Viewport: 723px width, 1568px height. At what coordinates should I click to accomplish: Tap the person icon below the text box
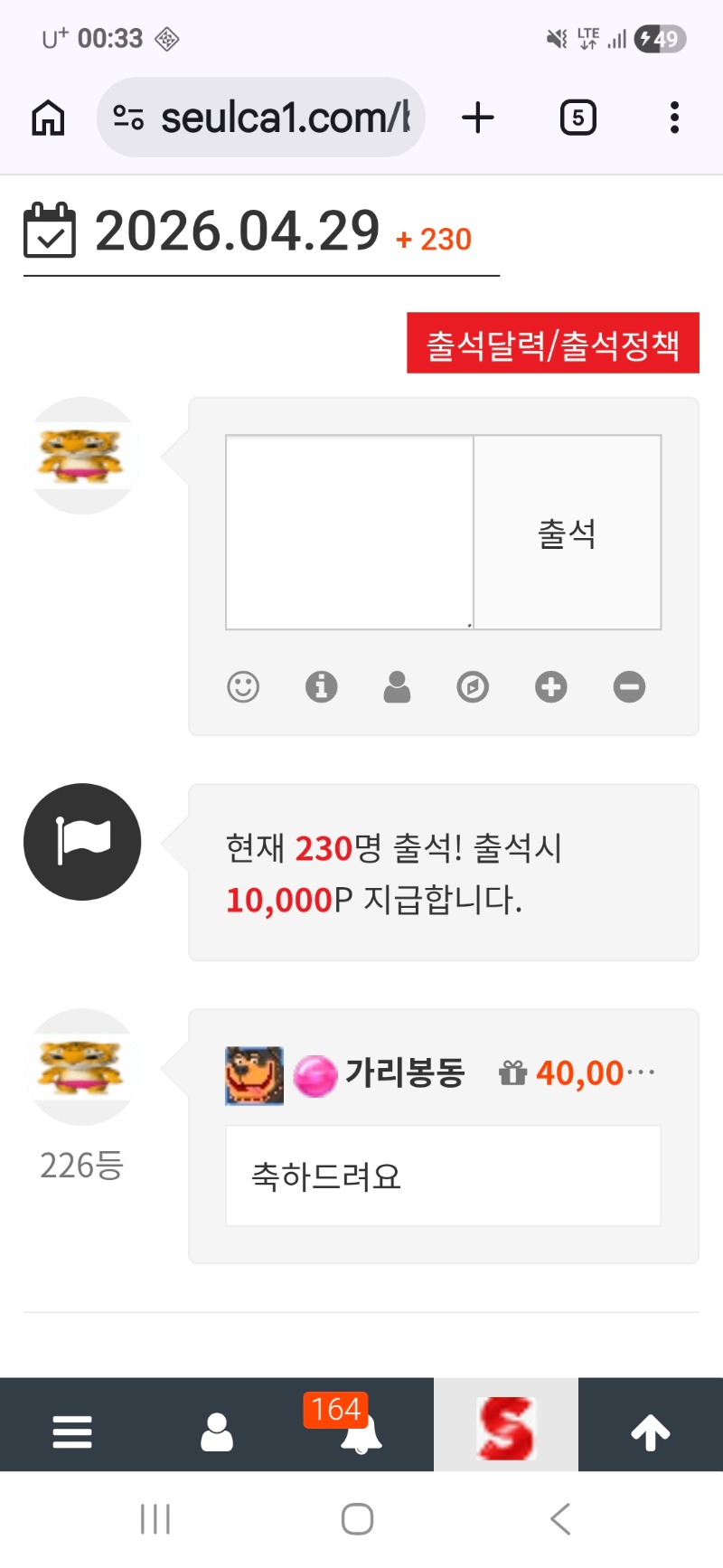(397, 687)
